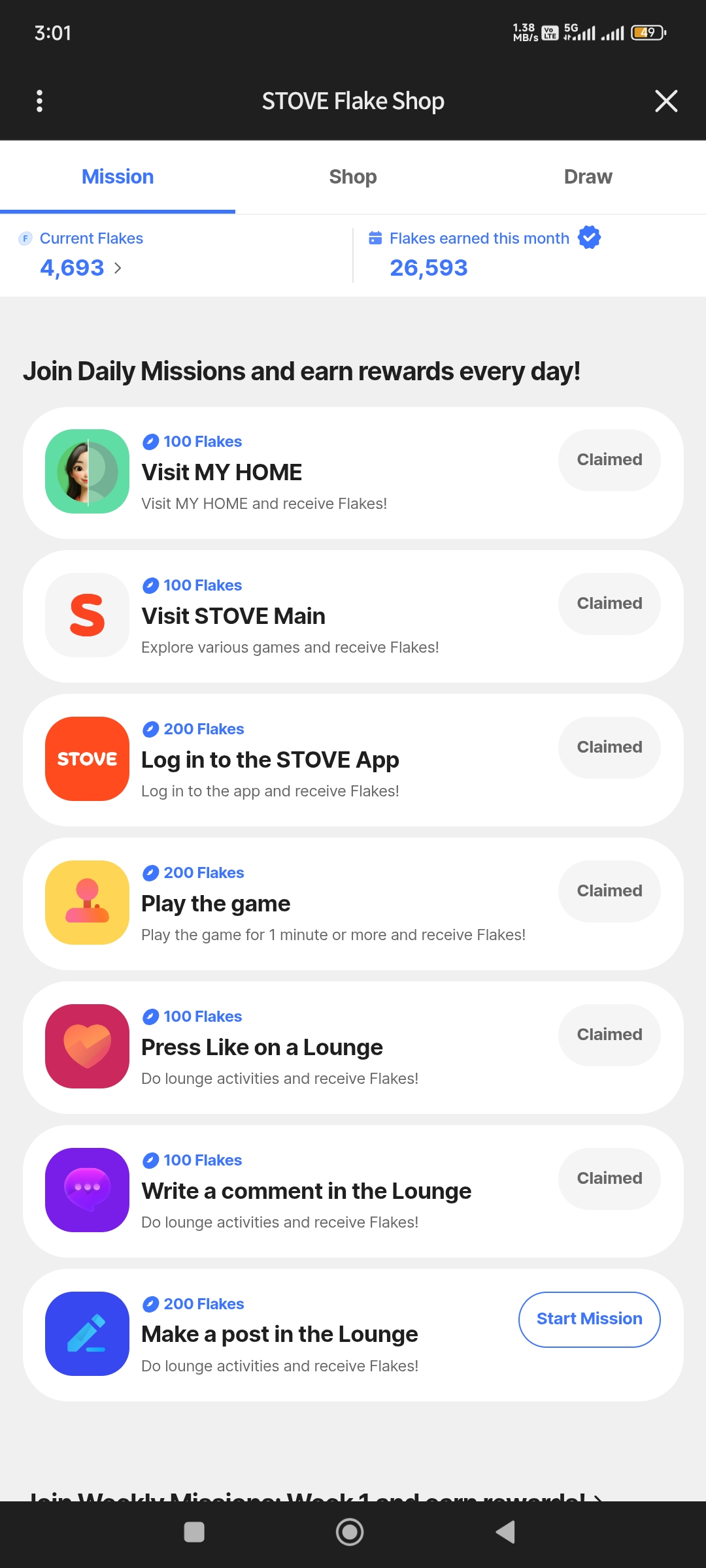The image size is (706, 1568).
Task: Go back using the system back button
Action: (x=505, y=1532)
